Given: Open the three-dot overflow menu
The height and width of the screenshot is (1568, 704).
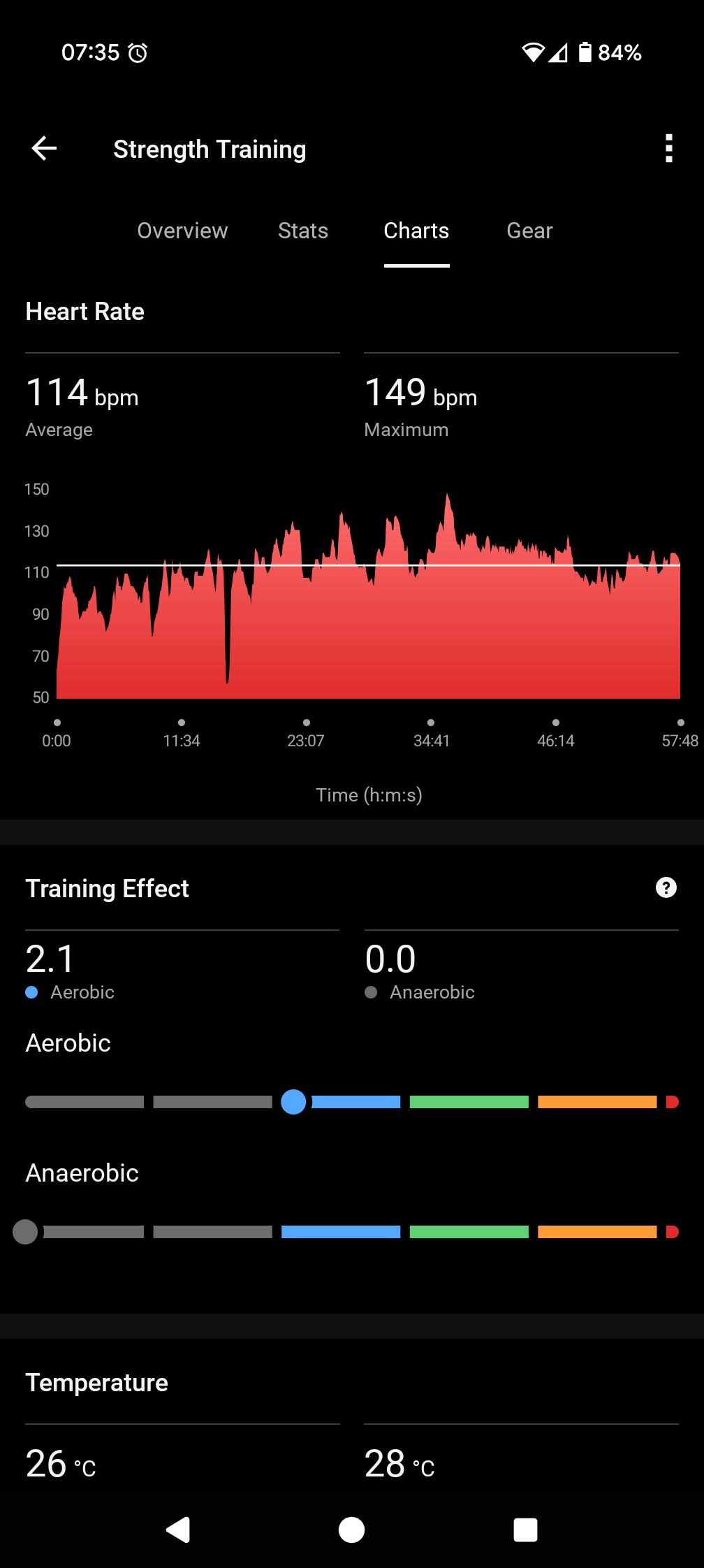Looking at the screenshot, I should click(669, 148).
